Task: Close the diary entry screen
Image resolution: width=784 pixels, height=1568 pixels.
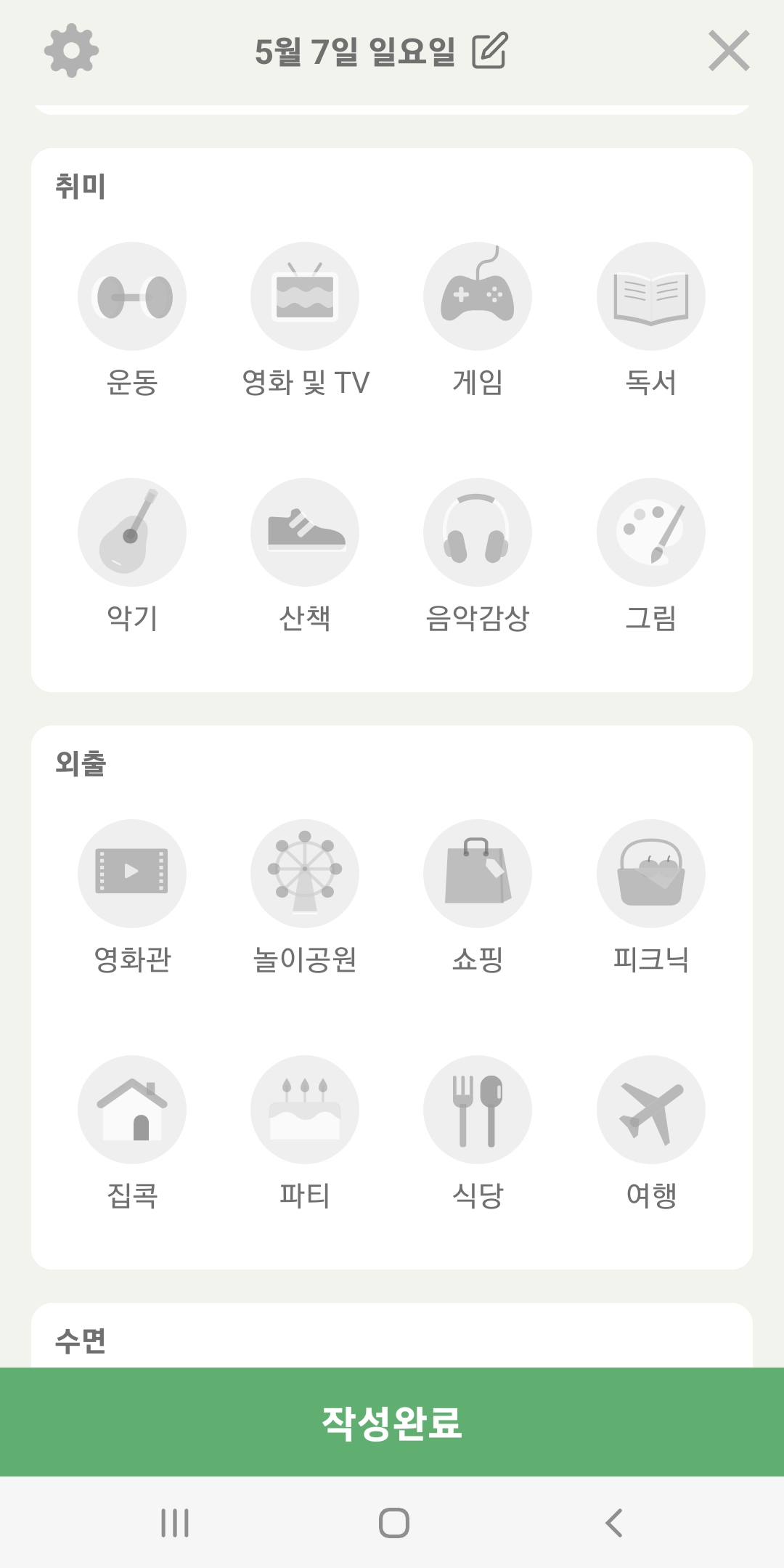Action: coord(729,51)
